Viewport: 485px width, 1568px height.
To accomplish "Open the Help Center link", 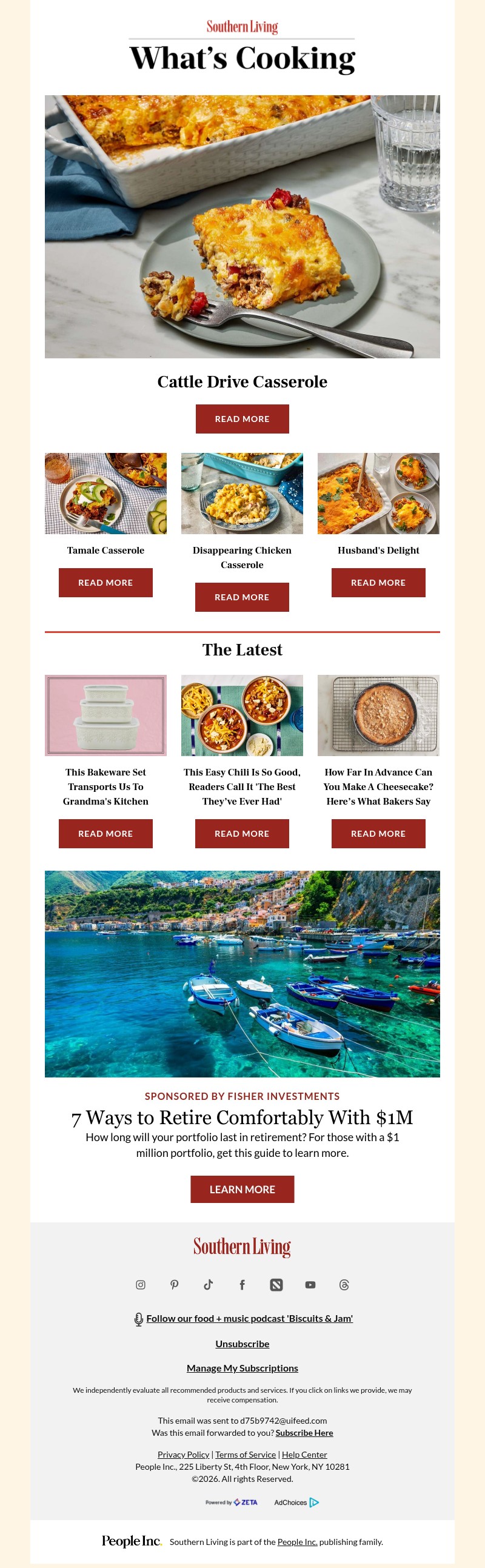I will (x=304, y=1454).
